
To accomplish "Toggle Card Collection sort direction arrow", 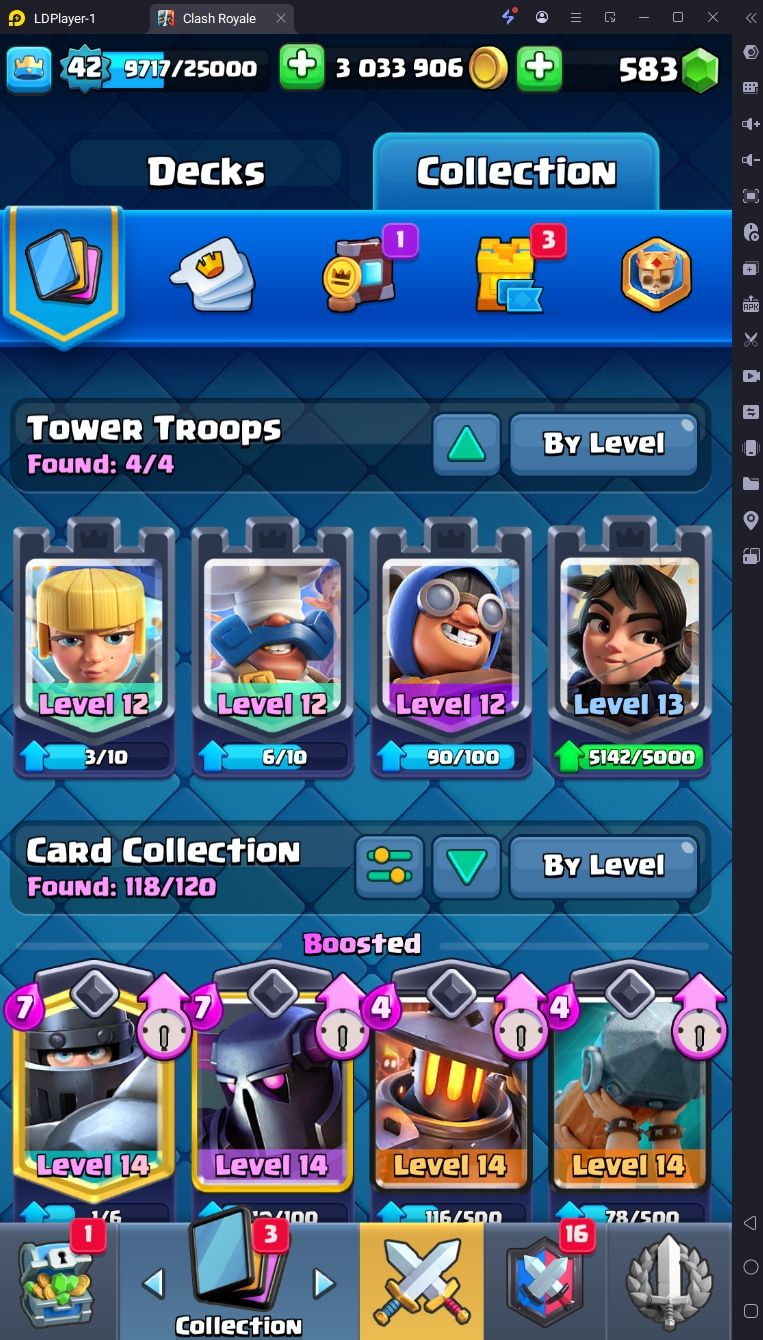I will click(x=466, y=865).
